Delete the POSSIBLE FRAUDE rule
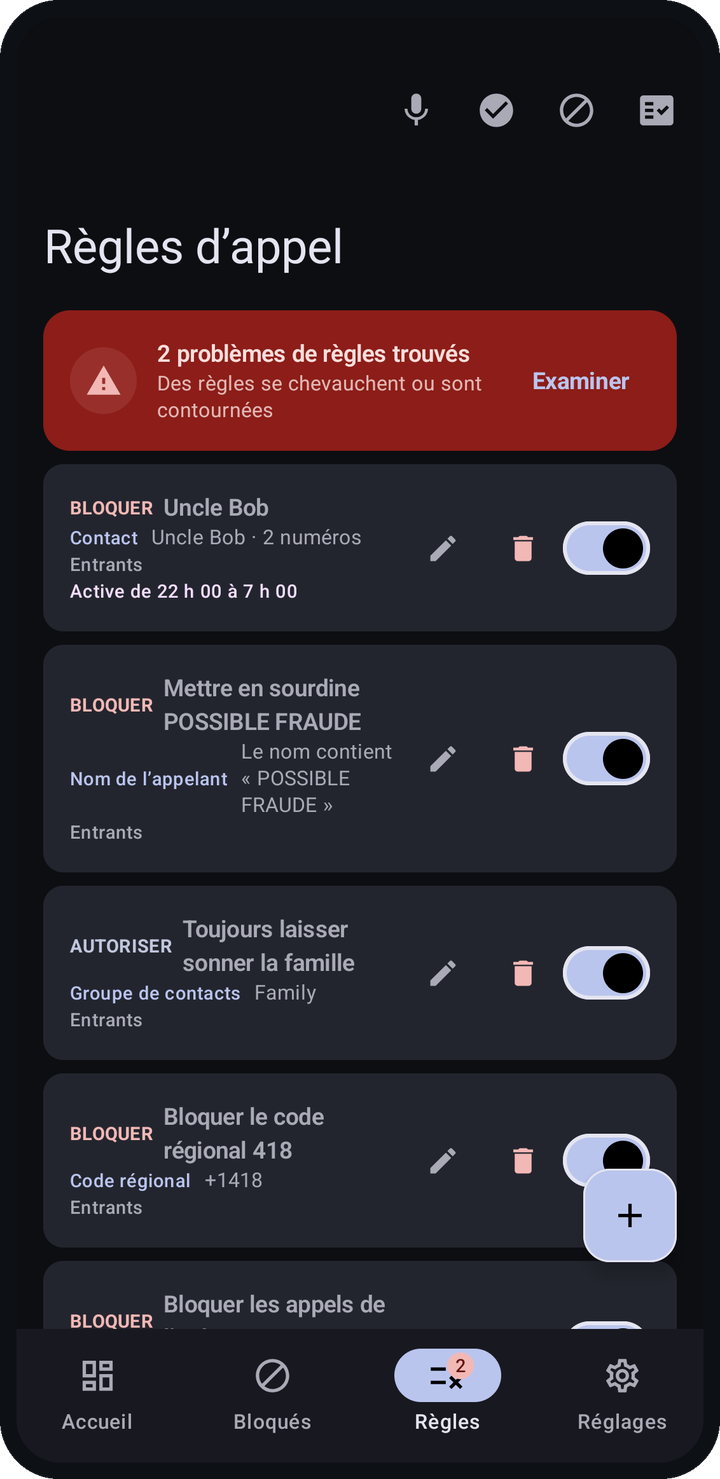720x1479 pixels. 523,759
